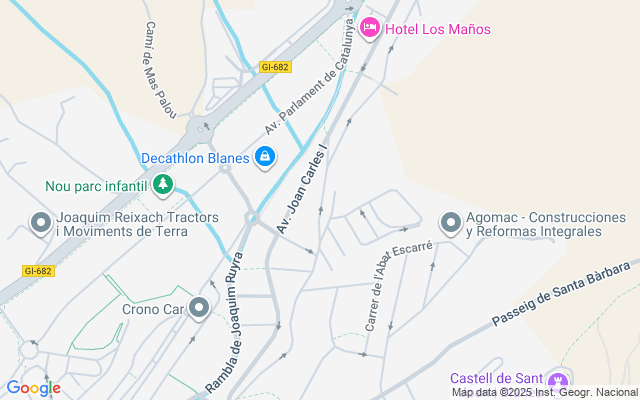The image size is (640, 400).
Task: Open the Hotel Los Maños map marker
Action: point(369,28)
